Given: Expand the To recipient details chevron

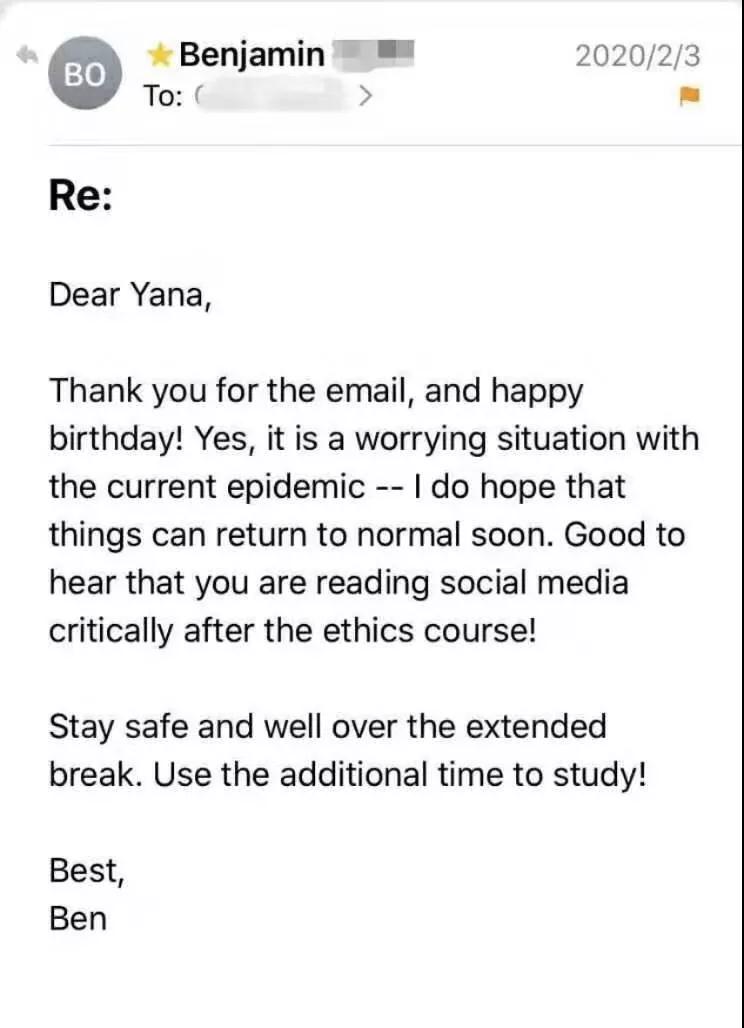Looking at the screenshot, I should [366, 98].
